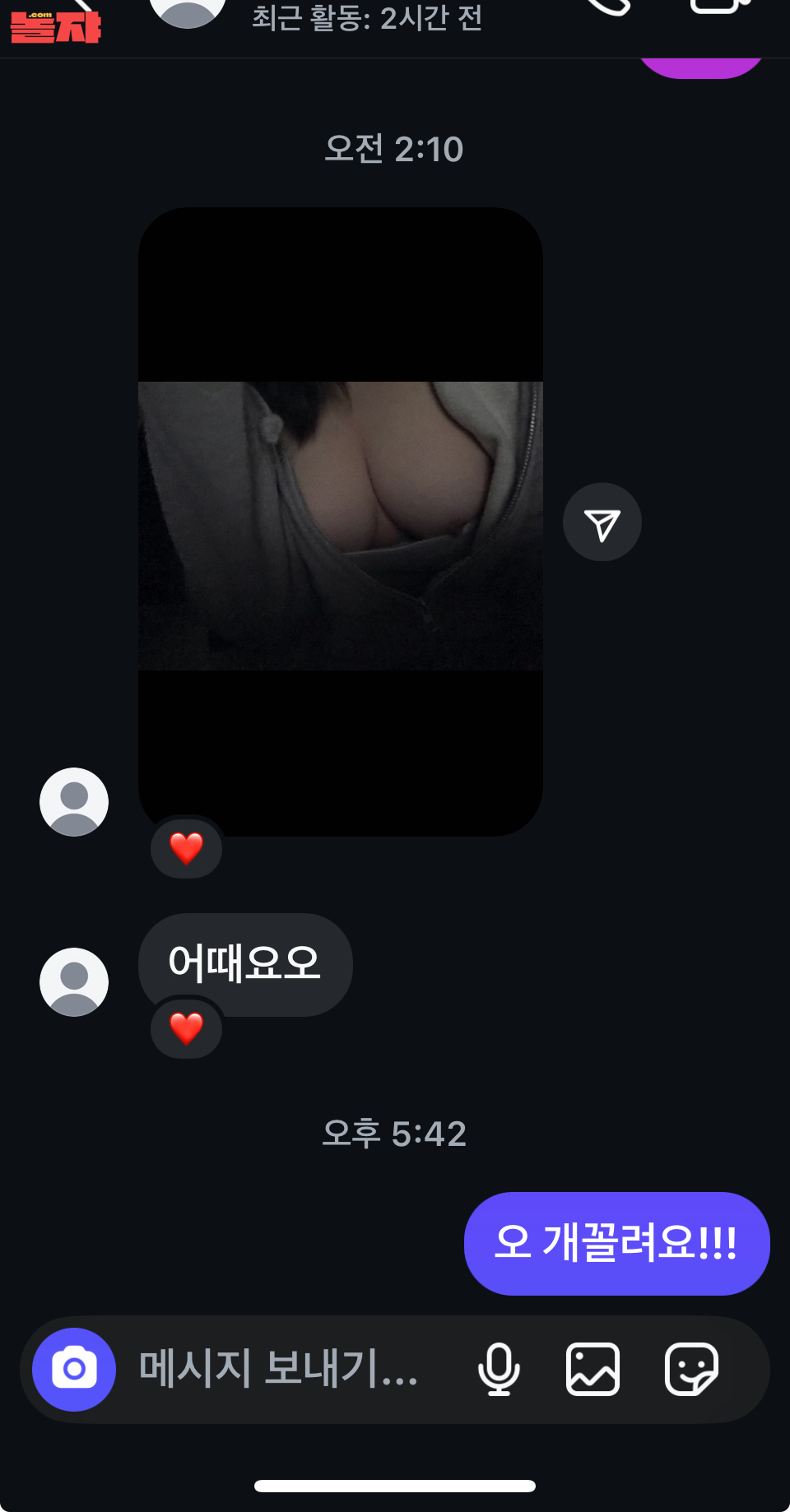The image size is (790, 1512).
Task: Forward the received photo with the share icon
Action: click(x=602, y=522)
